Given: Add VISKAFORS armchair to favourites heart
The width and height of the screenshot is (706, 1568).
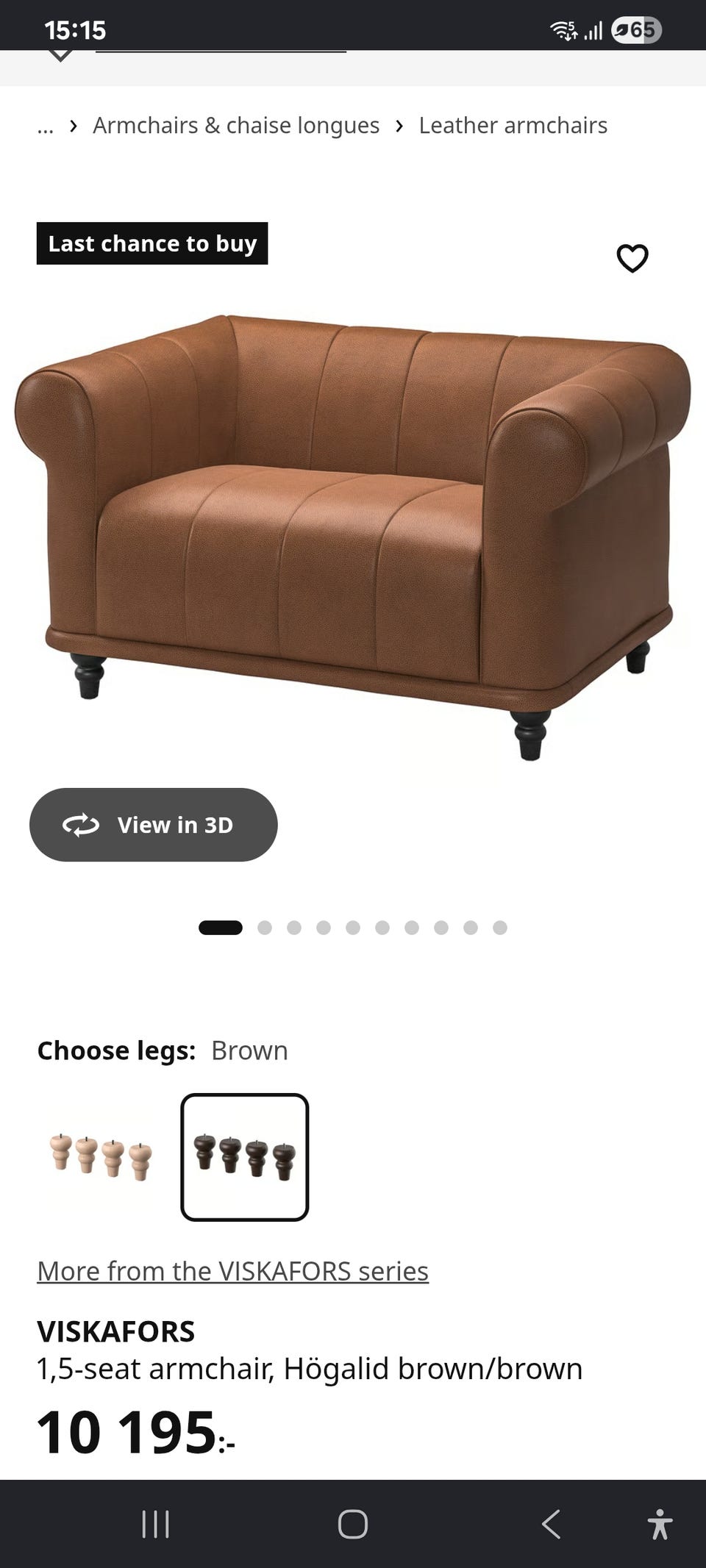Looking at the screenshot, I should tap(632, 258).
